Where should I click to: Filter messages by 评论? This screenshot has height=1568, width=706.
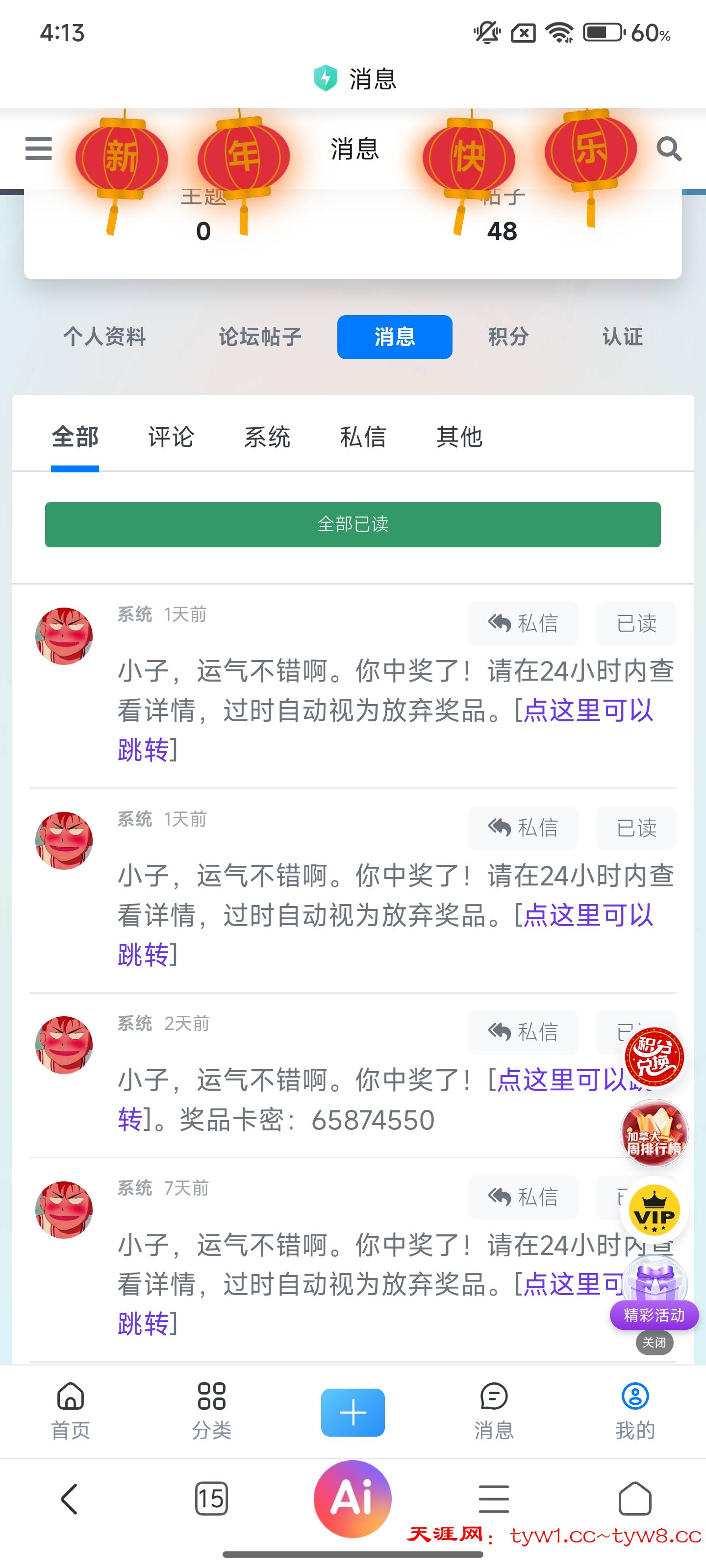coord(171,437)
